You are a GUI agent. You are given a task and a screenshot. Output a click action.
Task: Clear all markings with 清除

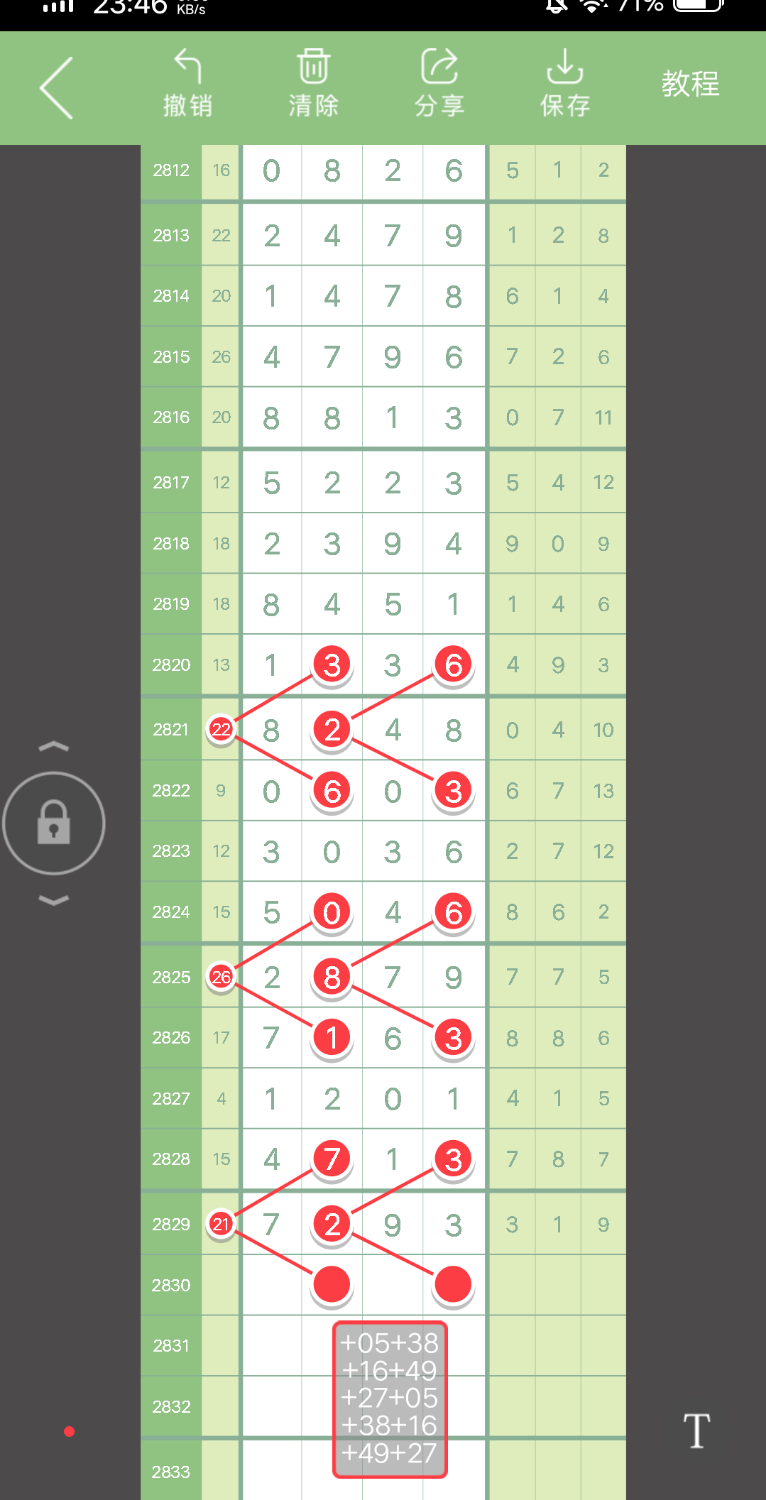coord(313,84)
